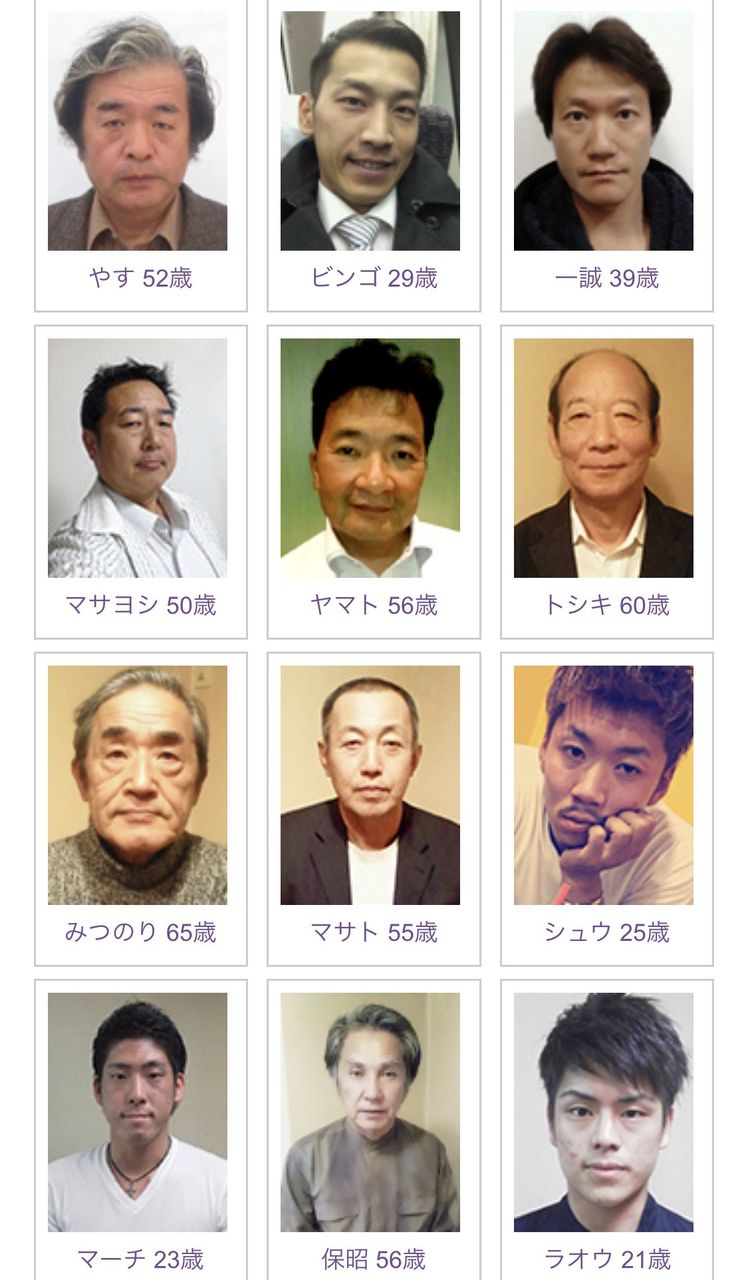Select the profile card of シュウ 25歳
The height and width of the screenshot is (1280, 748).
pos(607,809)
